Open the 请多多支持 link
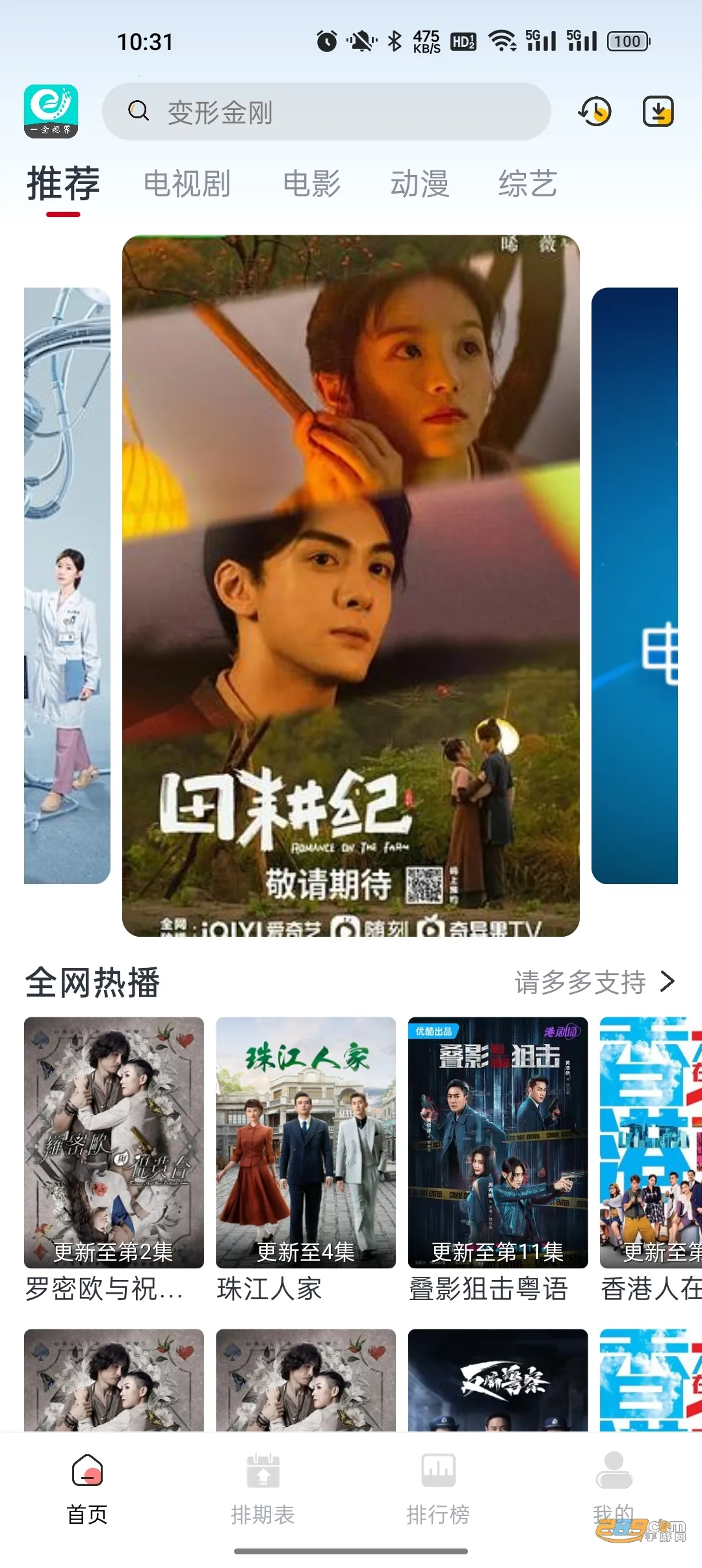 click(594, 982)
